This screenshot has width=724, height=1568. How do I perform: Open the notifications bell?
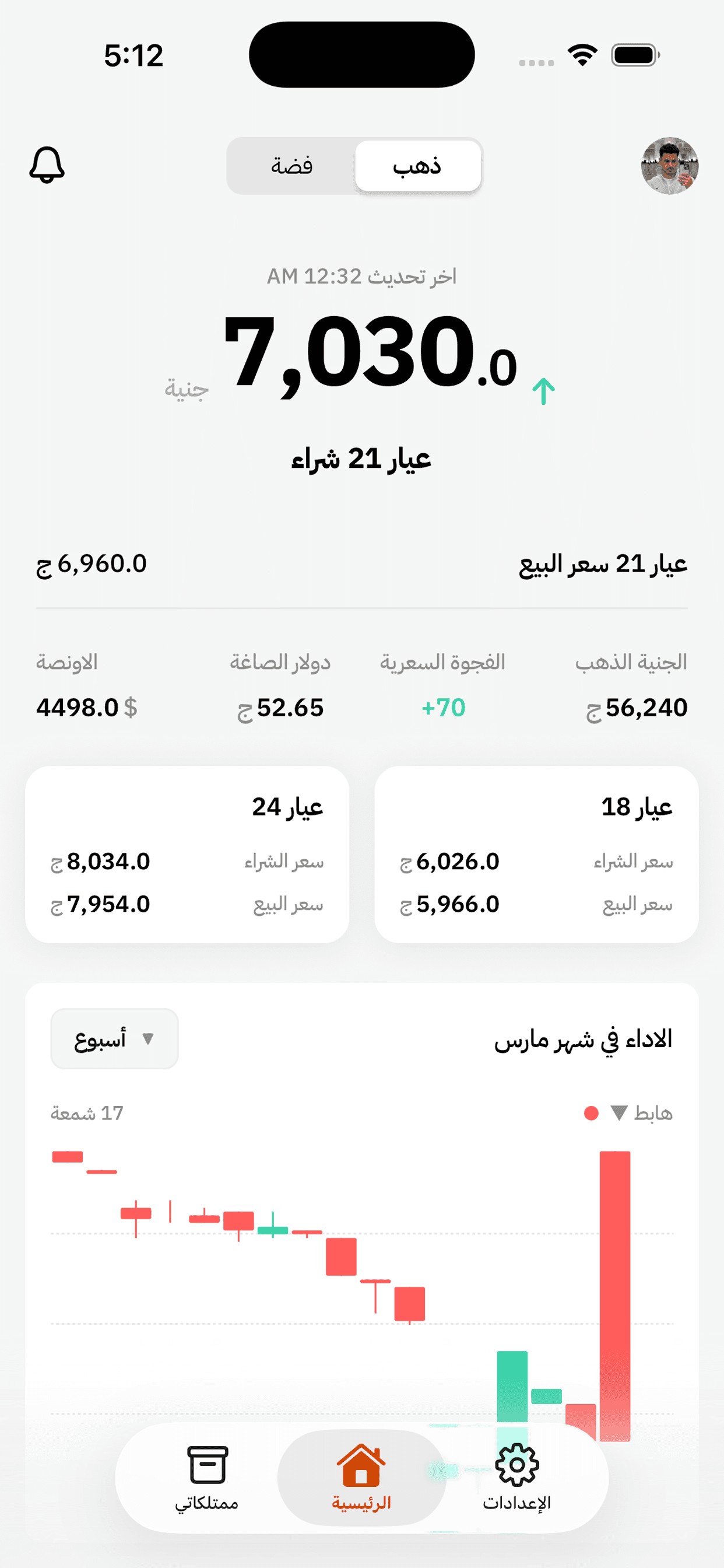(47, 165)
